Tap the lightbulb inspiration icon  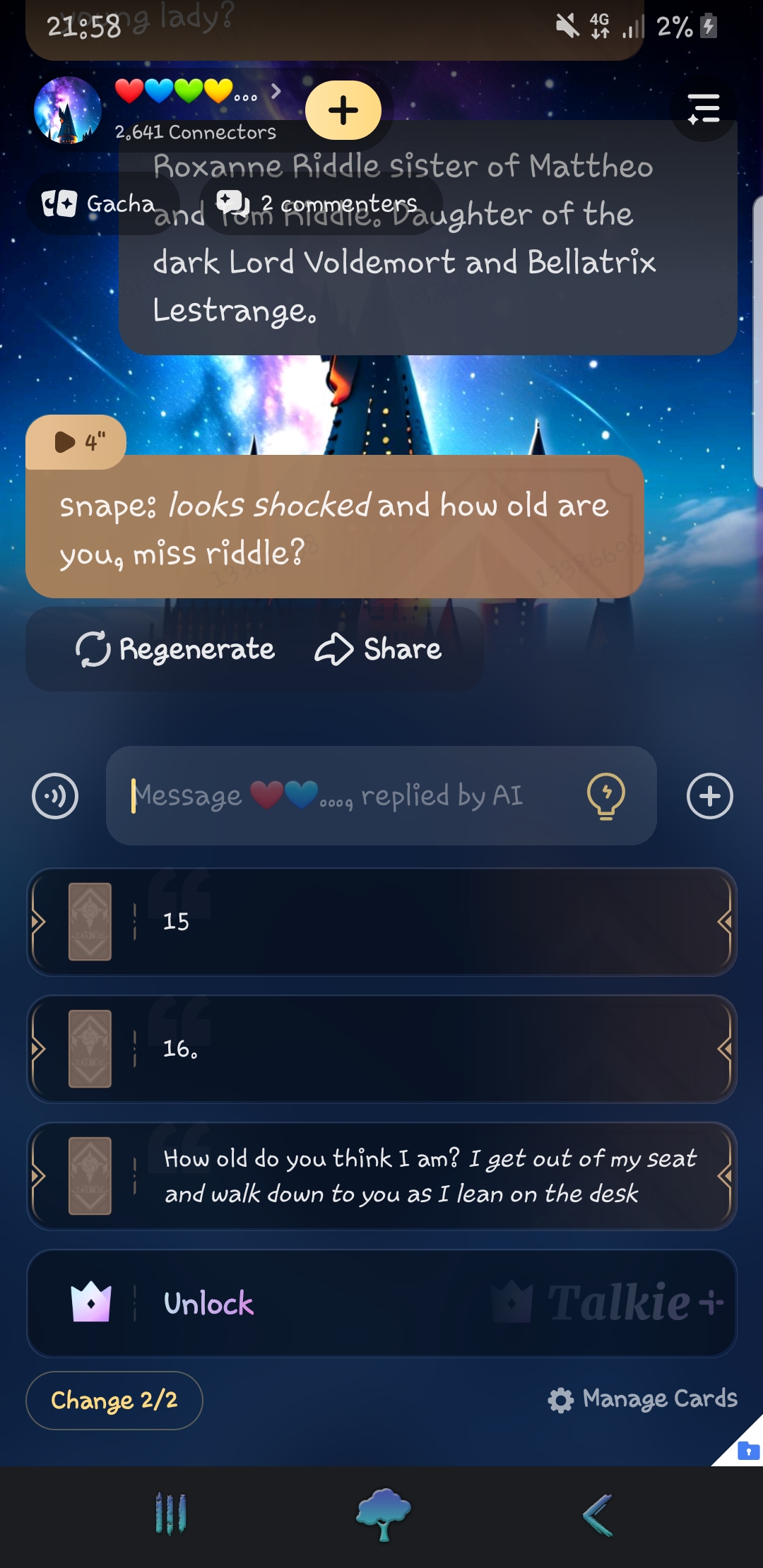[606, 796]
